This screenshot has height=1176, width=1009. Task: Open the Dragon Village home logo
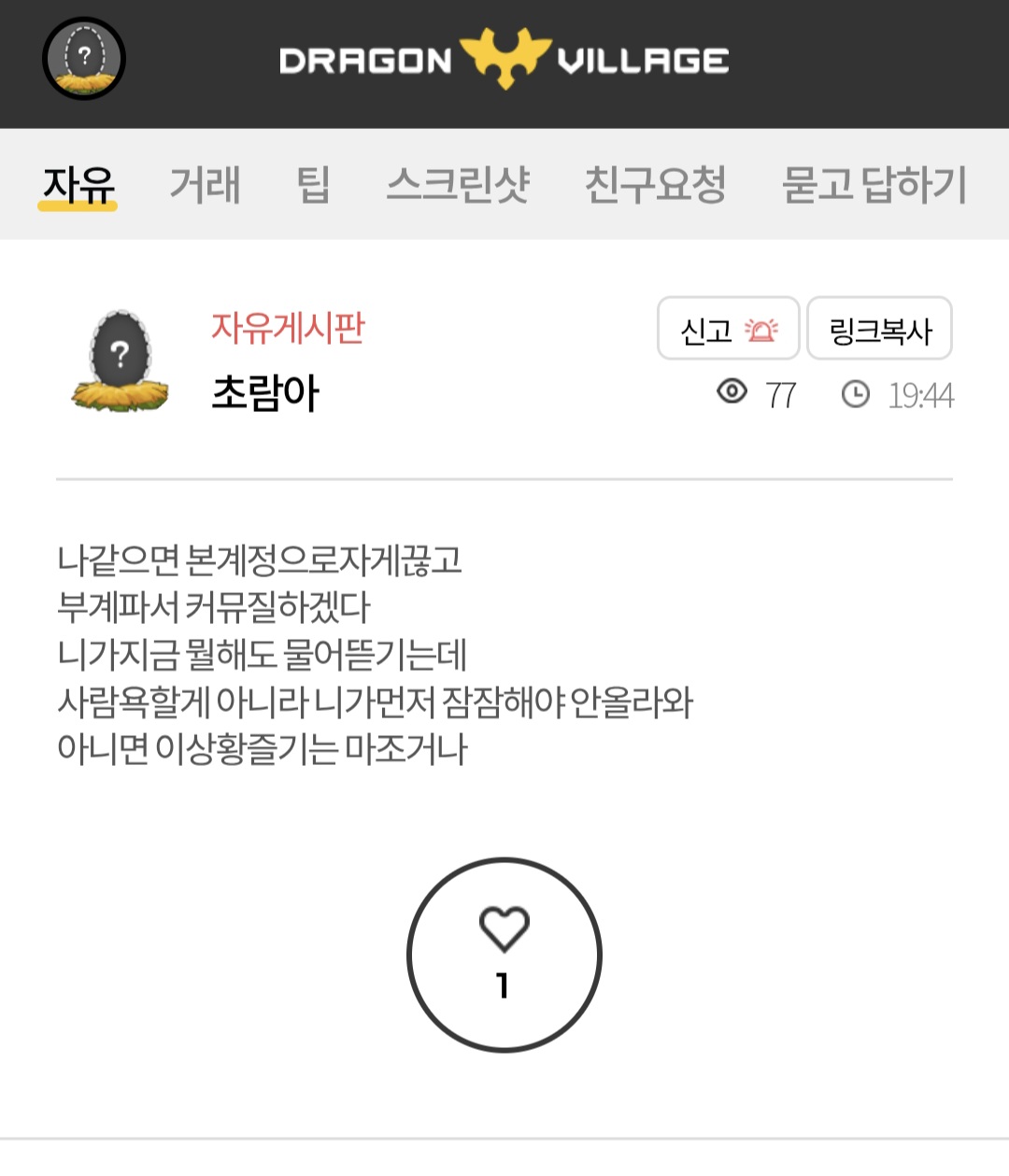(504, 60)
